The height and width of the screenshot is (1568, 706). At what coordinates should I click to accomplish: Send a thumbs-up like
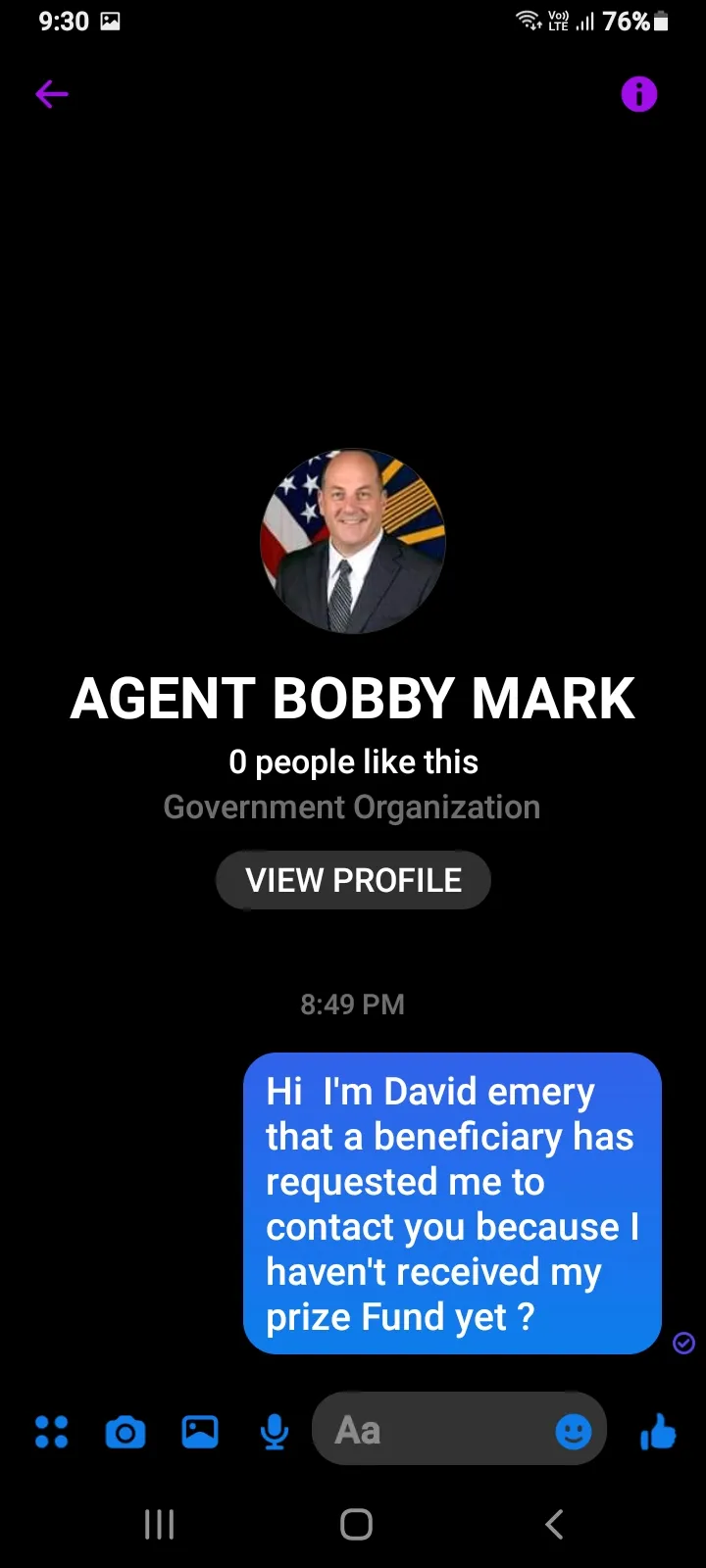coord(658,1432)
